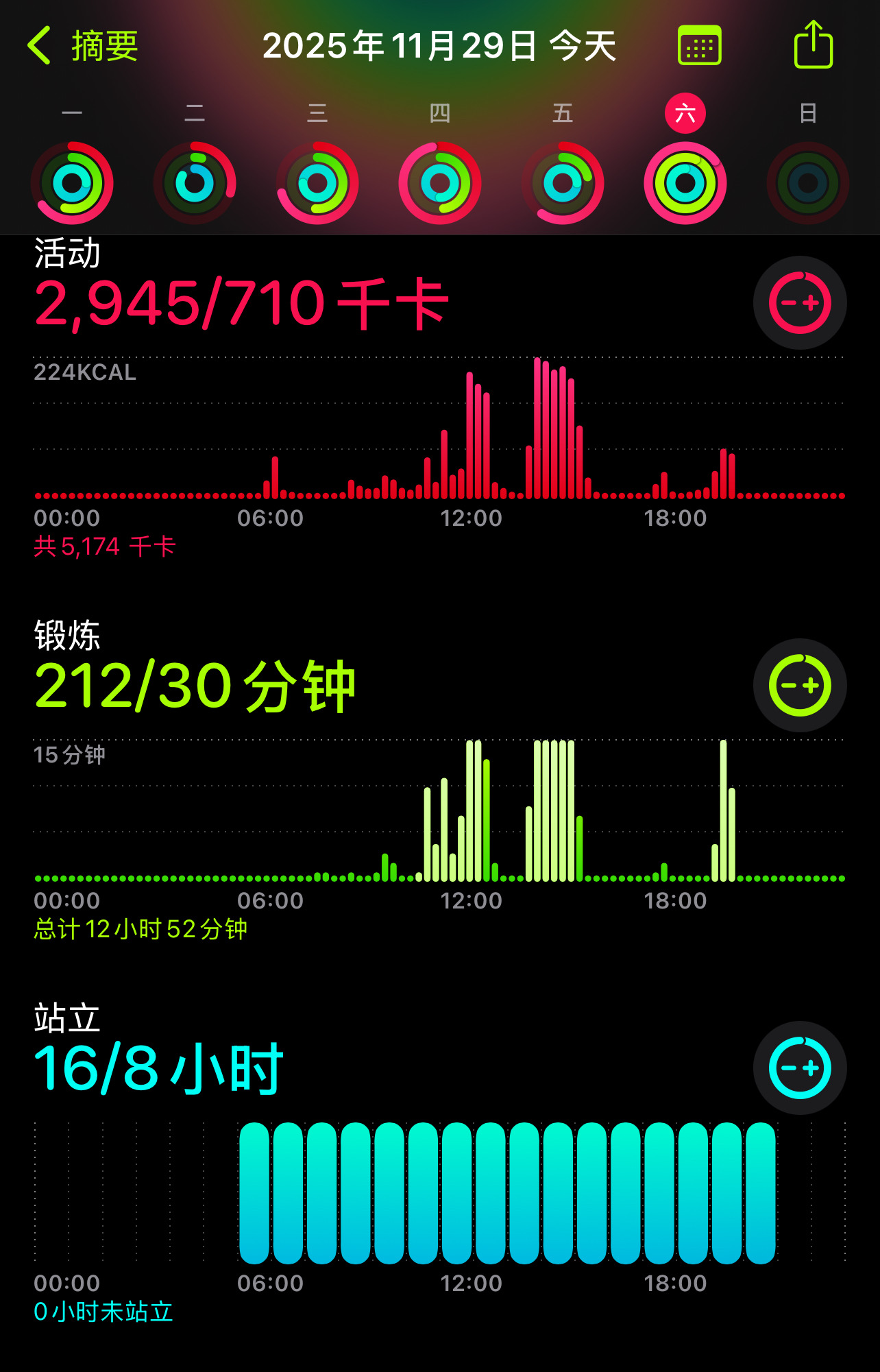Select Wednesday's activity rings
Viewport: 880px width, 1372px height.
click(x=317, y=183)
